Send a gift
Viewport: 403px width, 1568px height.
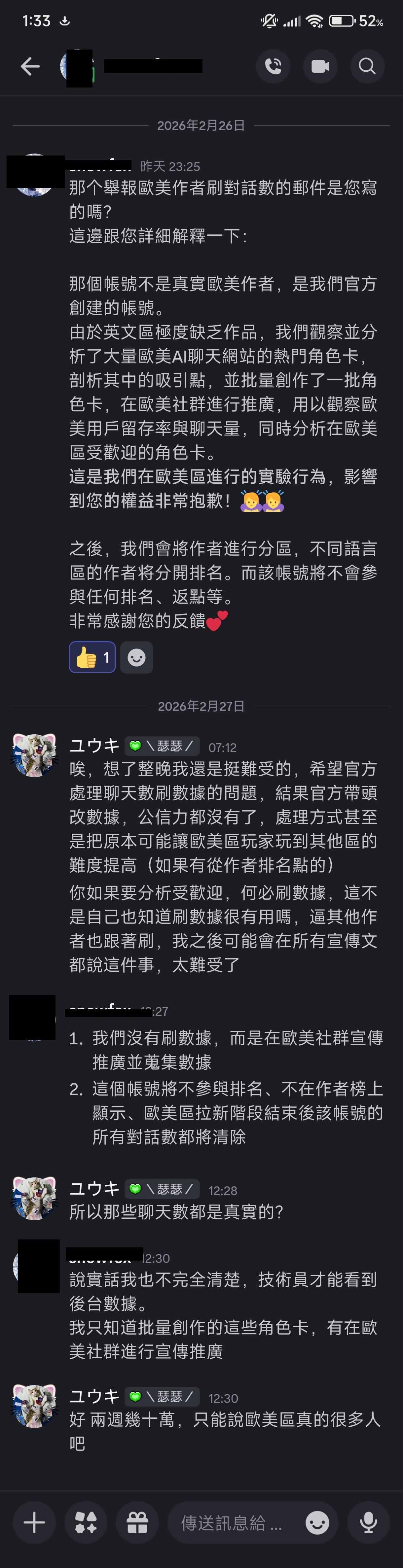(x=137, y=1523)
